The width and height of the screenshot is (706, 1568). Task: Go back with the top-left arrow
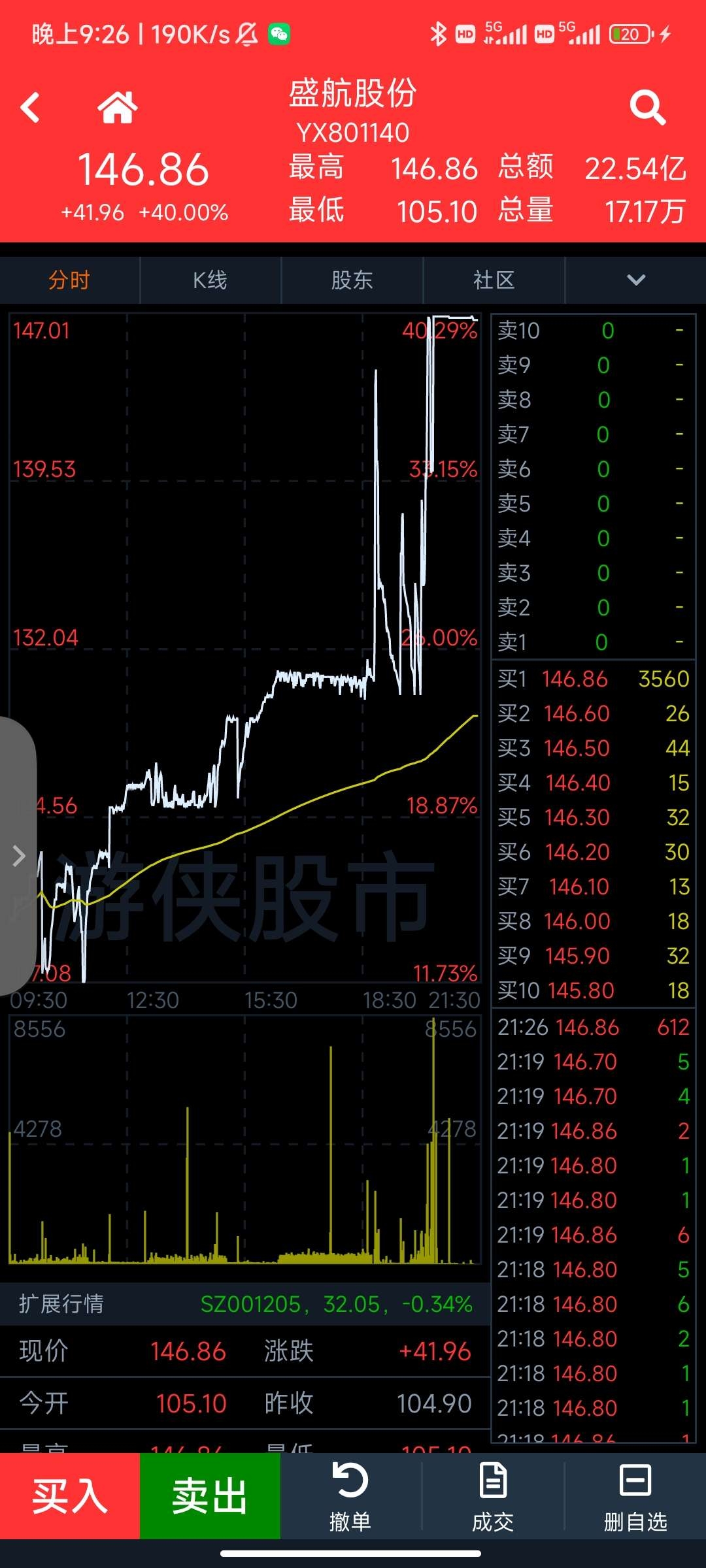point(30,108)
